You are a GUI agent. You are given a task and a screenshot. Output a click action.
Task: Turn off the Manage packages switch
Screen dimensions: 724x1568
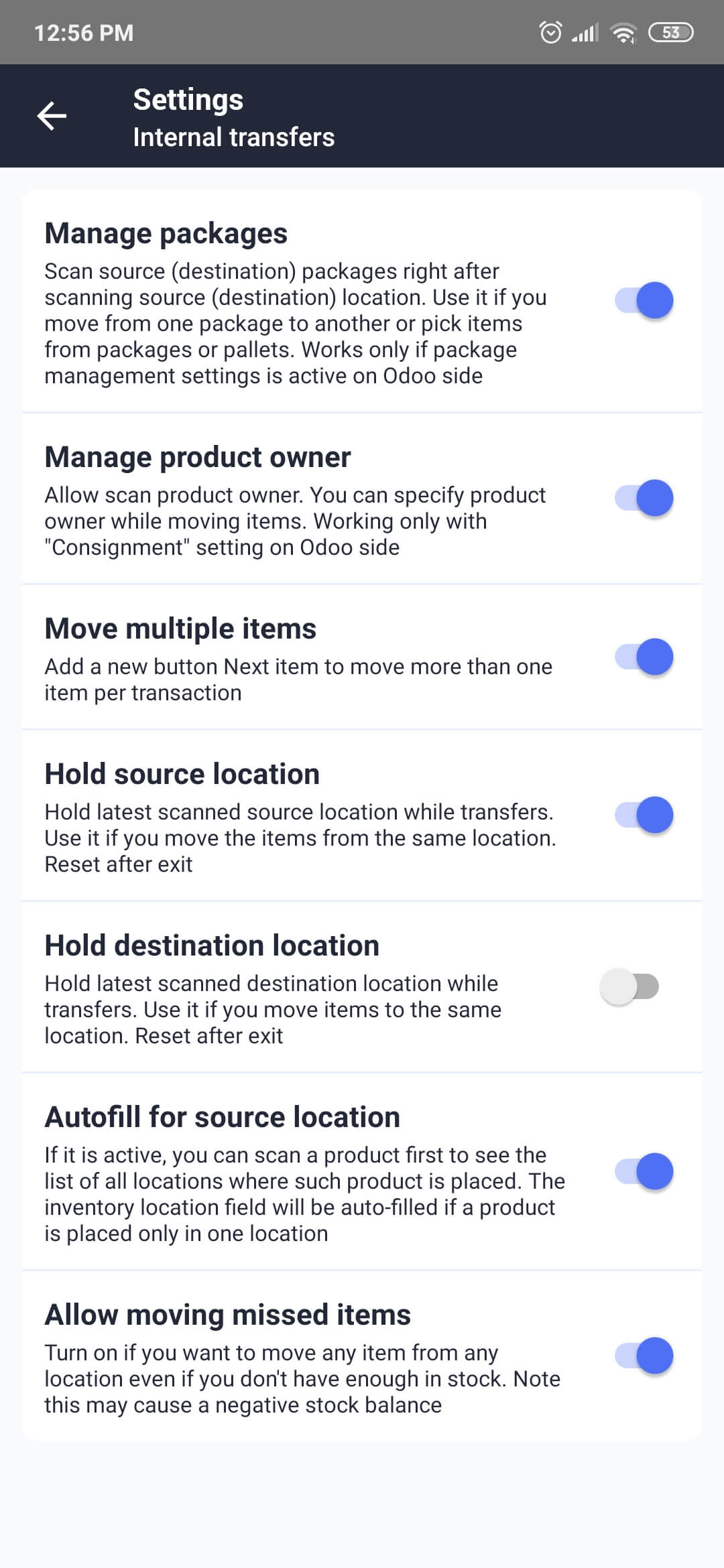tap(644, 300)
